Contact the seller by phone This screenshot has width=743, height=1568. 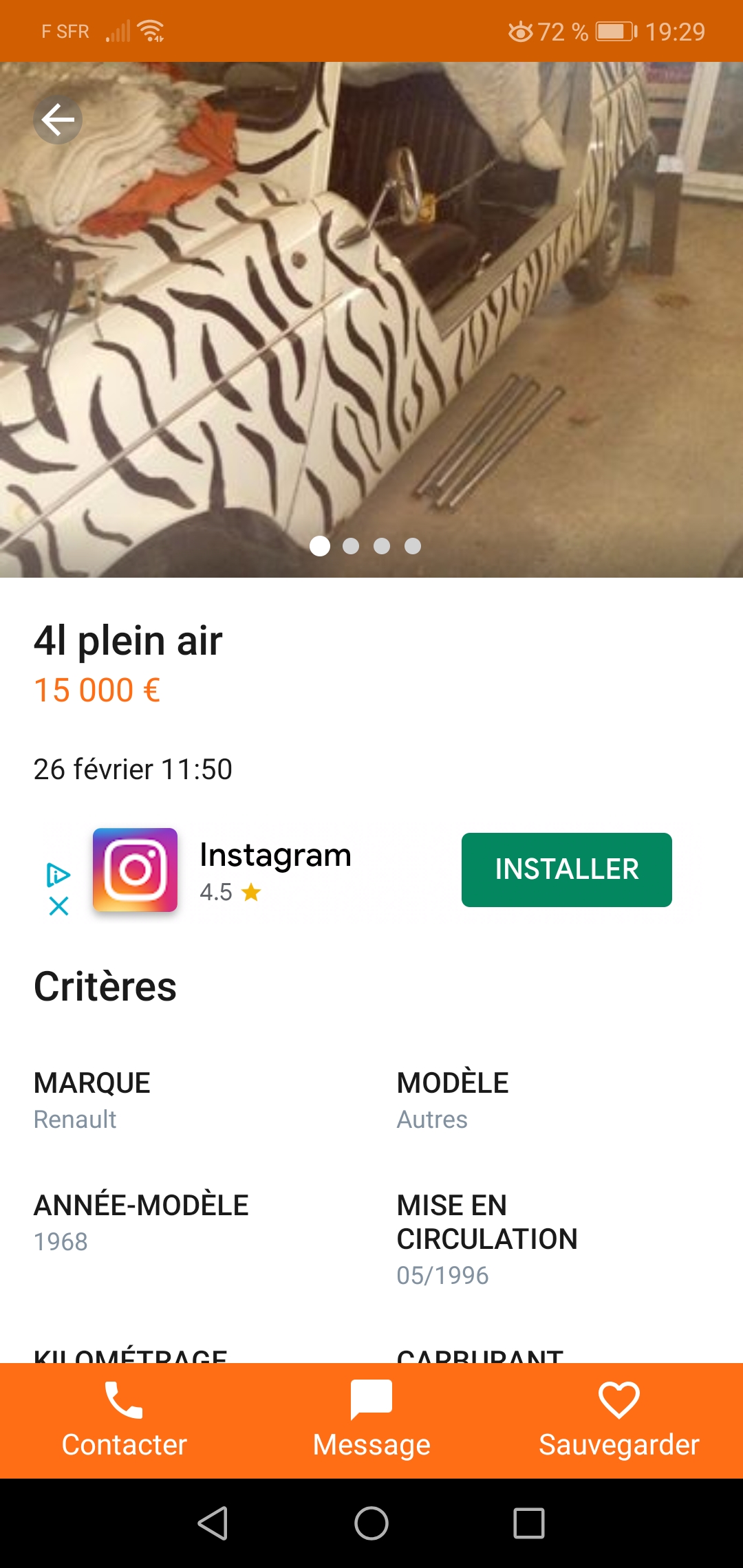click(124, 1419)
